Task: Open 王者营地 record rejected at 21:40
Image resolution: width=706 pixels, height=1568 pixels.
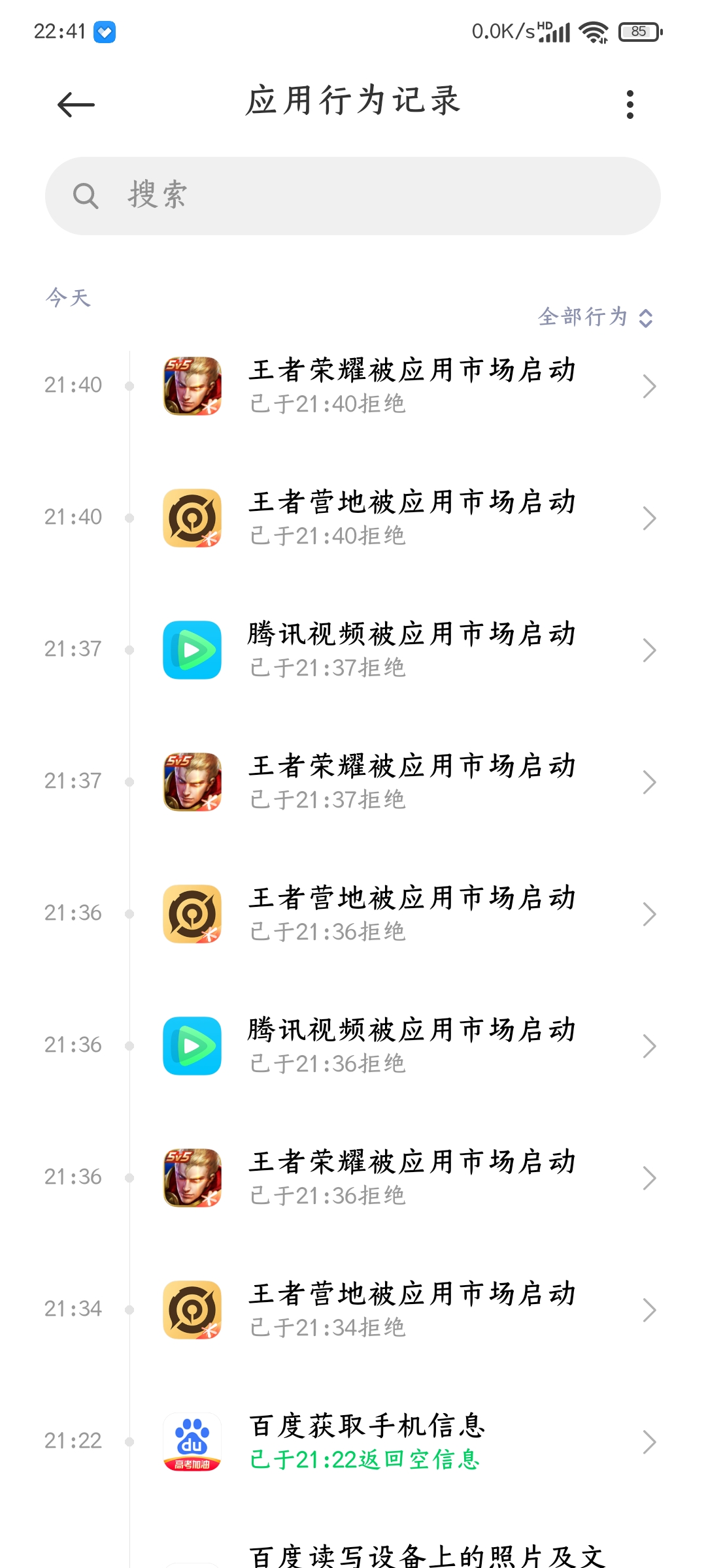Action: 412,518
